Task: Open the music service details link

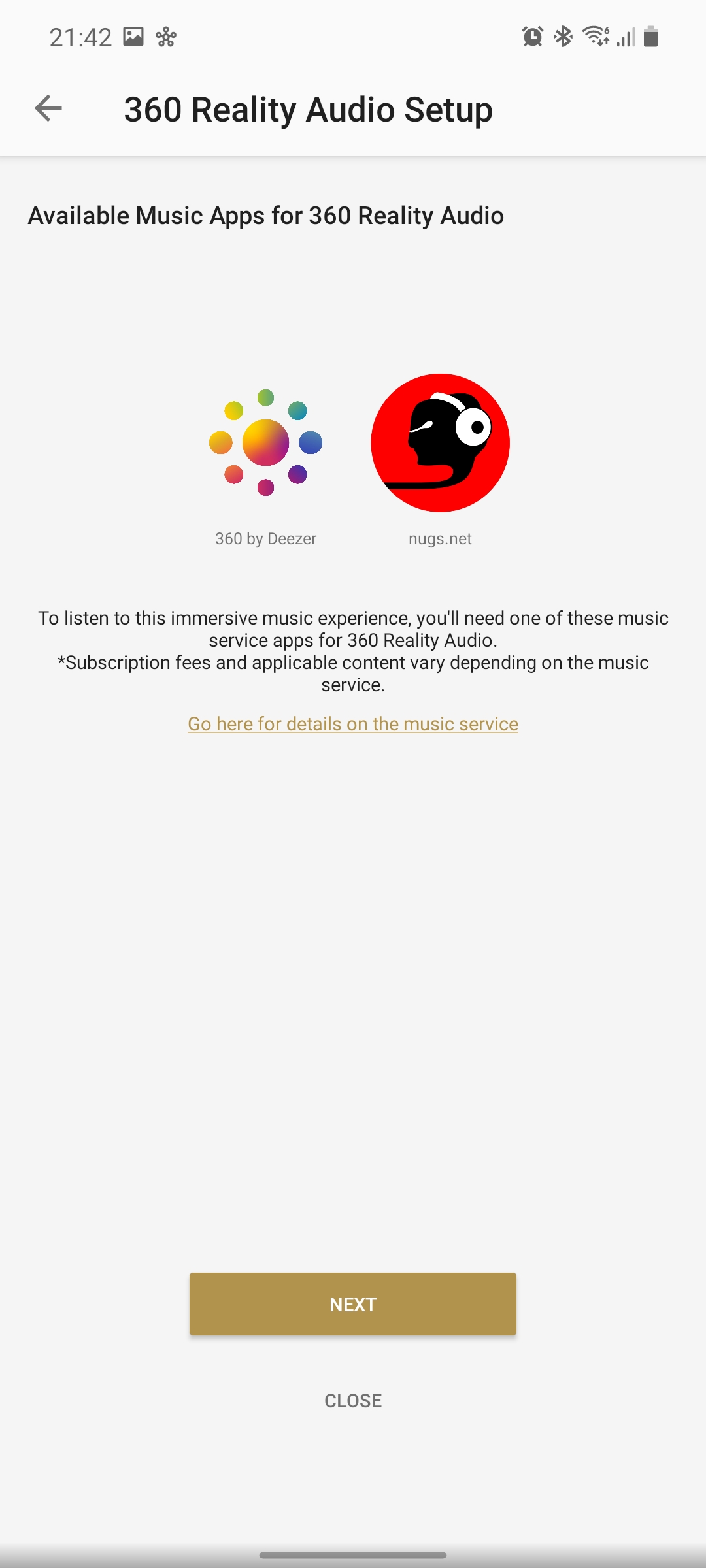Action: tap(353, 724)
